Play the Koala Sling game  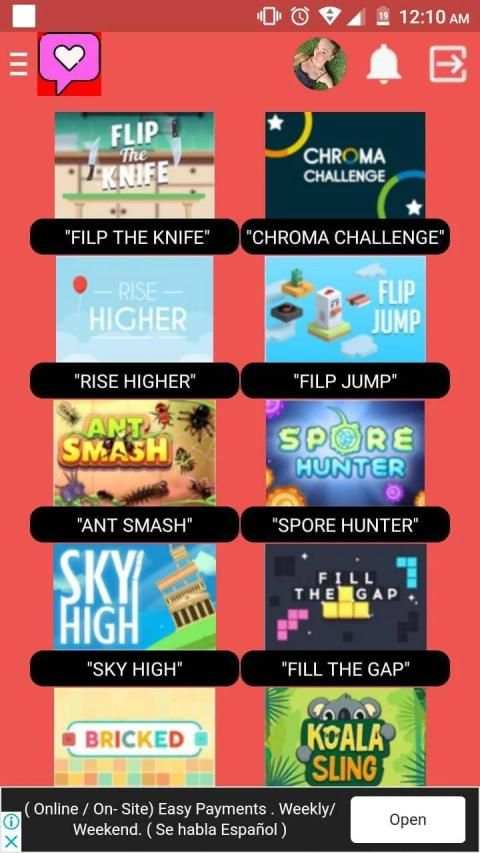point(345,737)
